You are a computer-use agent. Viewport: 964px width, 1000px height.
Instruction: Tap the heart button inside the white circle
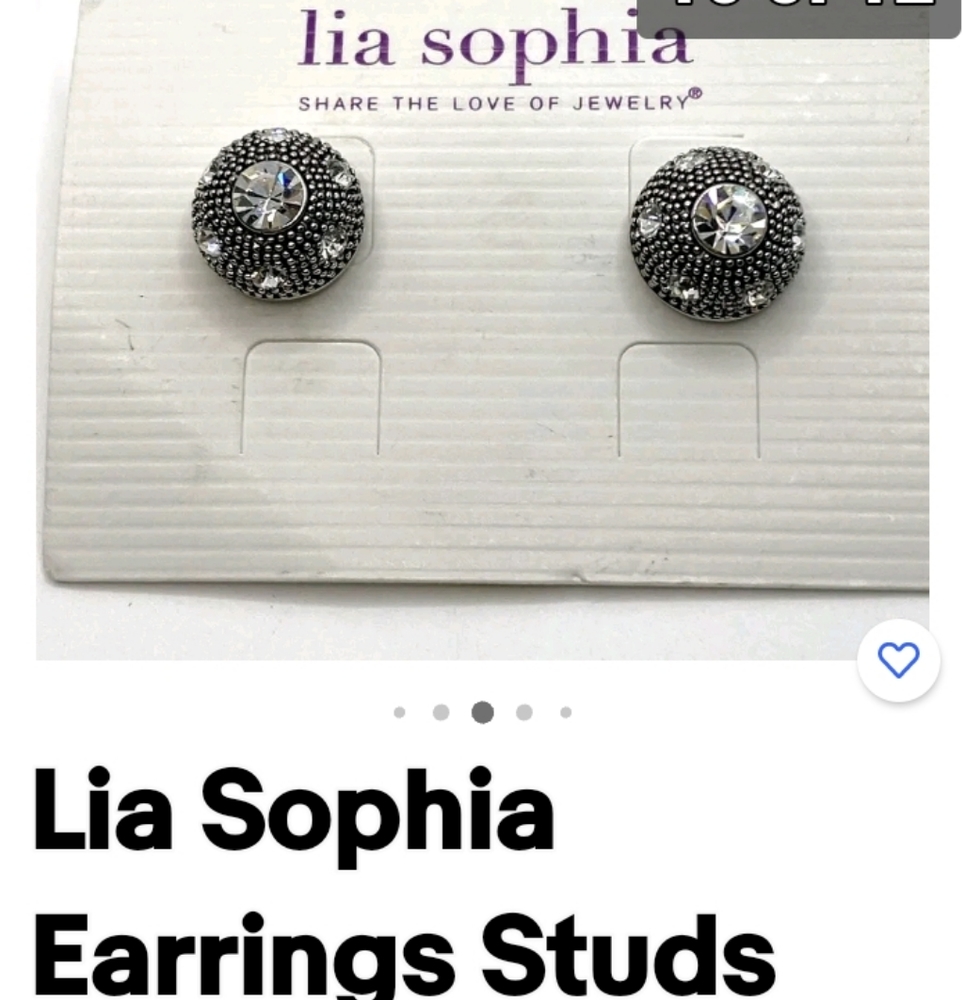click(898, 659)
